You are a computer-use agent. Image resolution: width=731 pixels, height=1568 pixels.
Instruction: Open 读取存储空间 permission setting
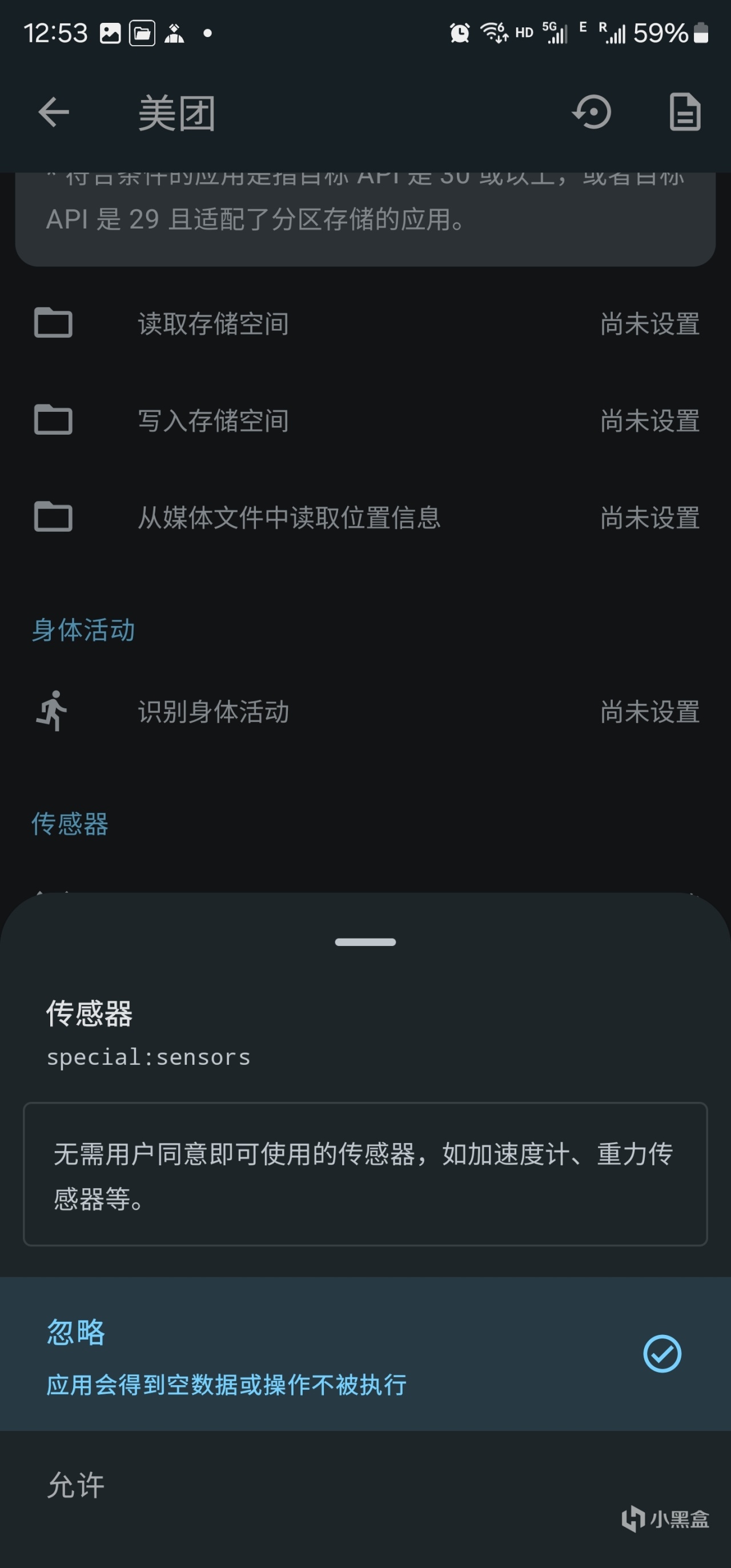365,323
